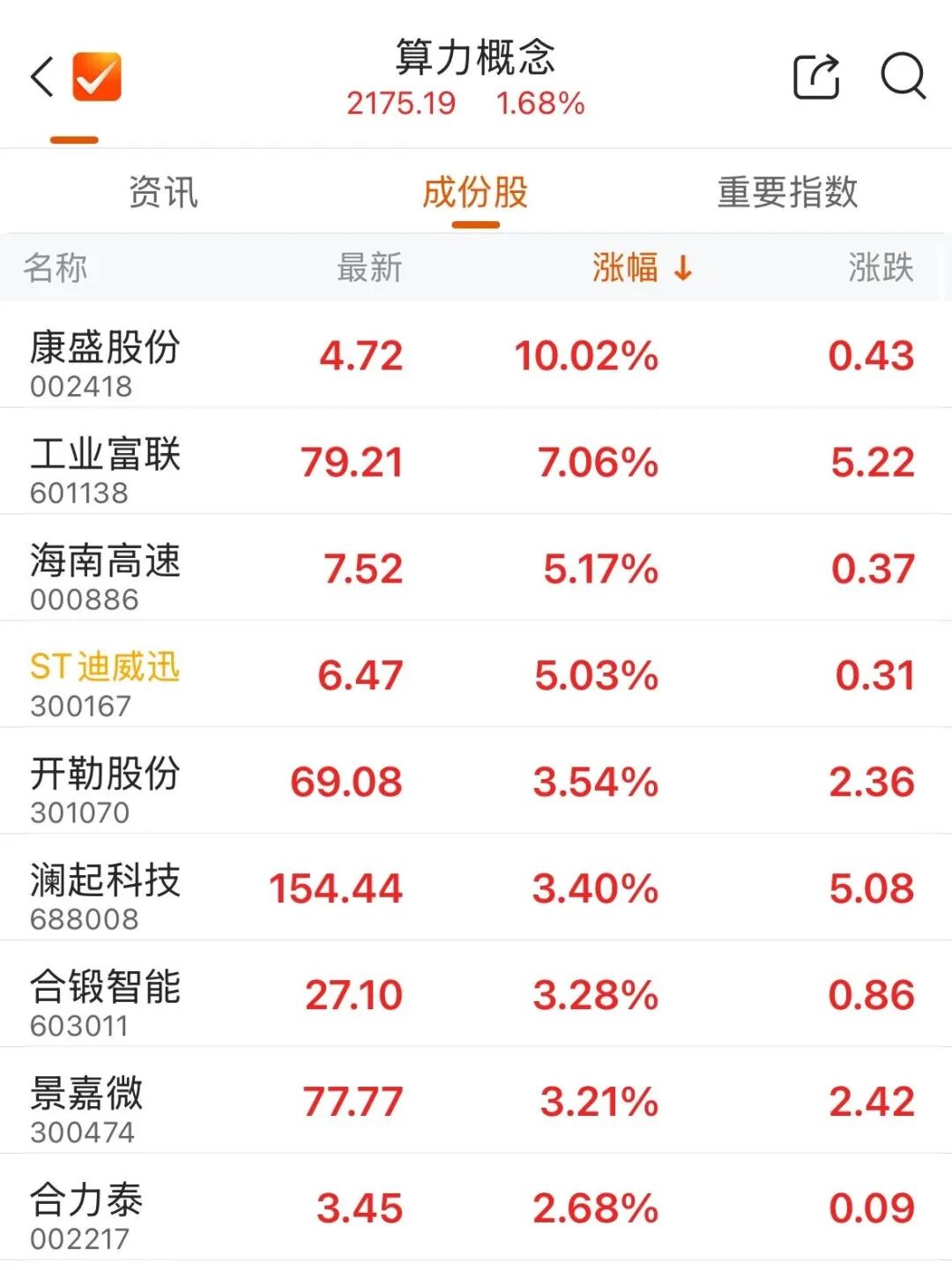
Task: Tap the orange checkmark icon
Action: point(97,78)
